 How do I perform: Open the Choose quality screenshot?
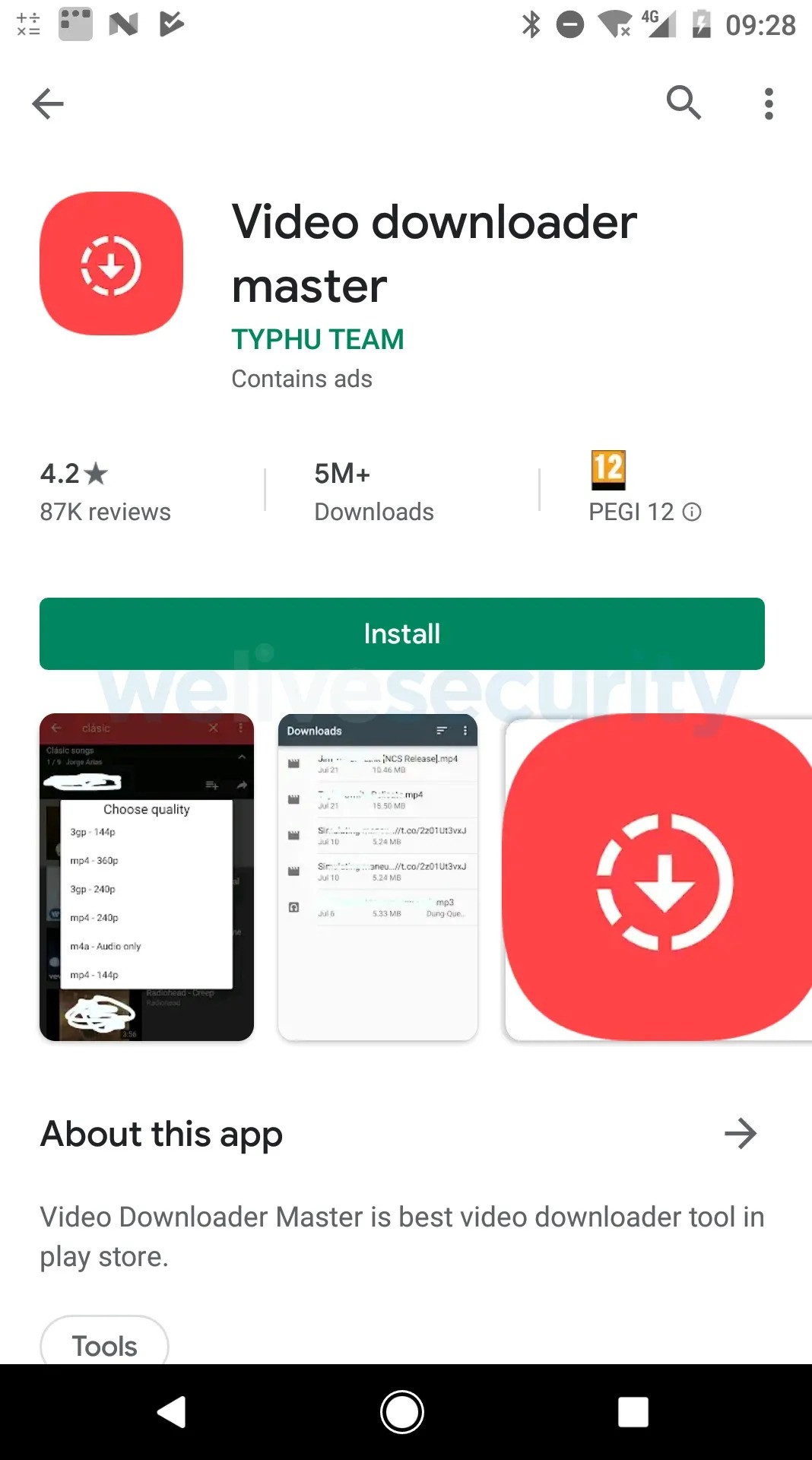[x=146, y=877]
